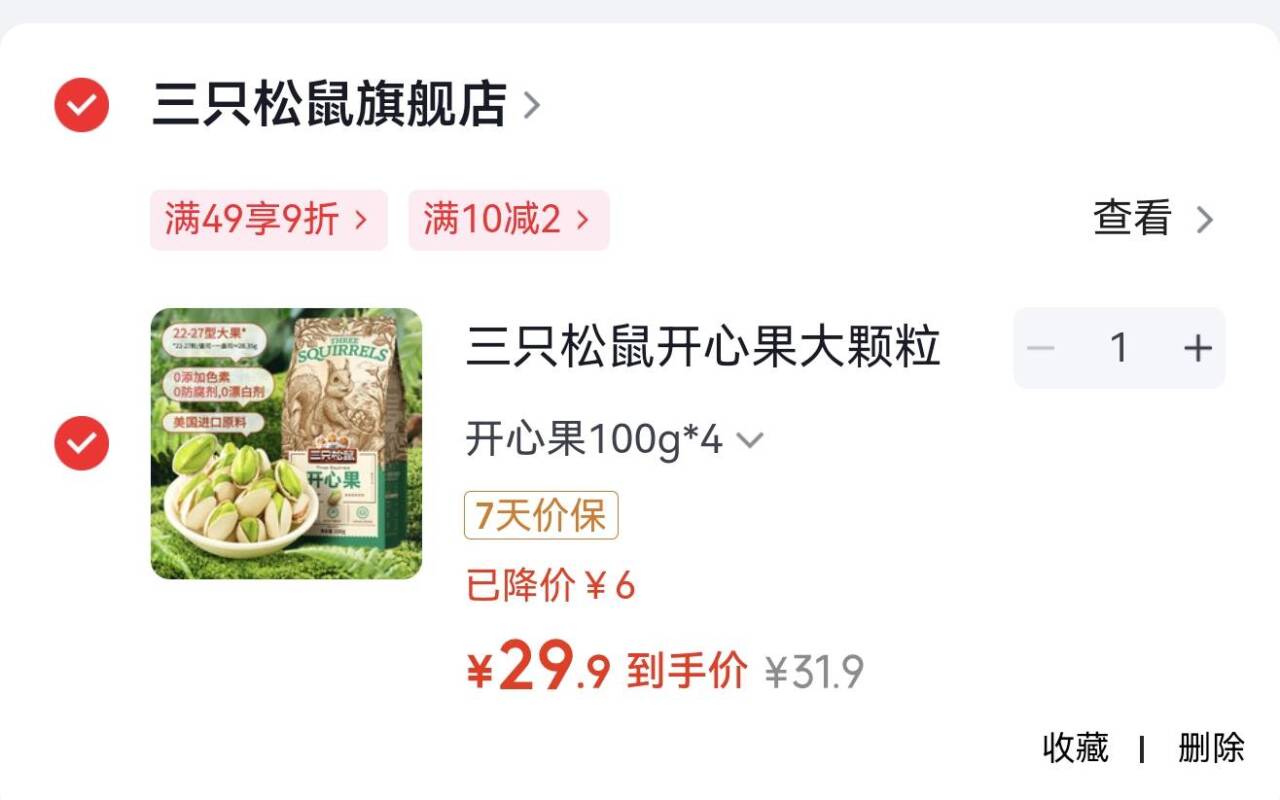Open the 满49享9折 promotion chip
The height and width of the screenshot is (800, 1280).
click(268, 219)
